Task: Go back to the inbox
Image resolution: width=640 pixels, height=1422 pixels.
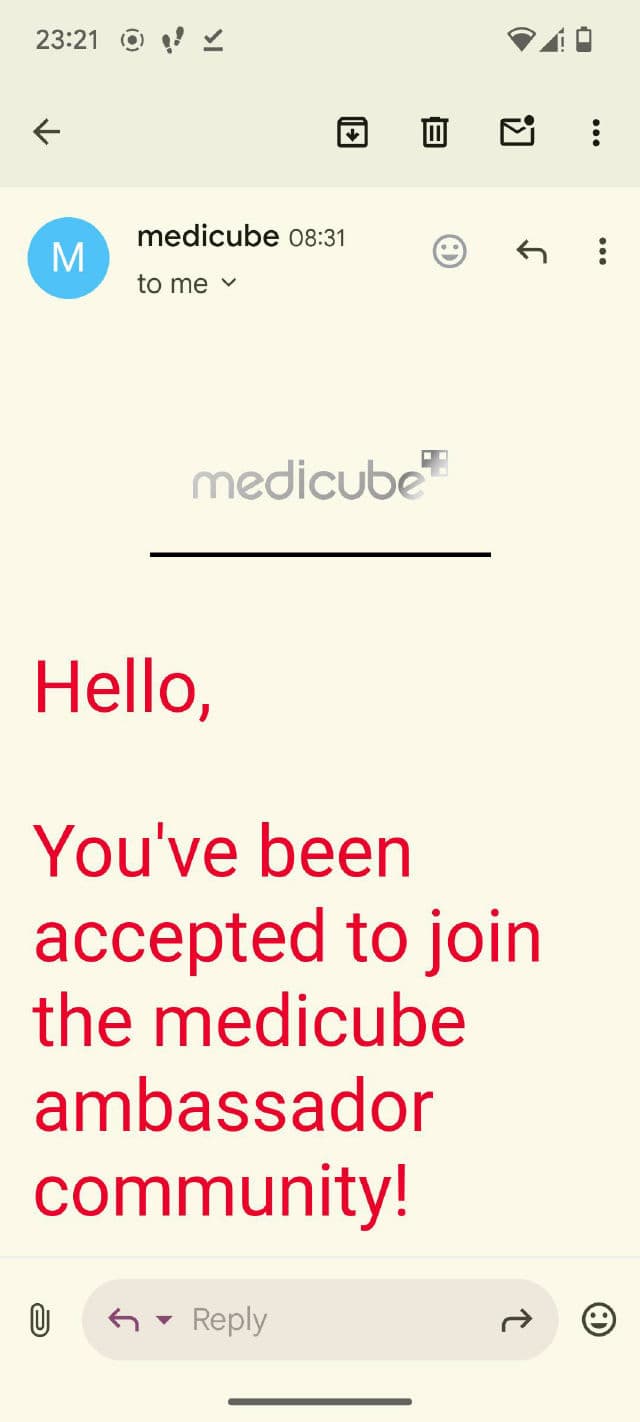Action: 47,131
